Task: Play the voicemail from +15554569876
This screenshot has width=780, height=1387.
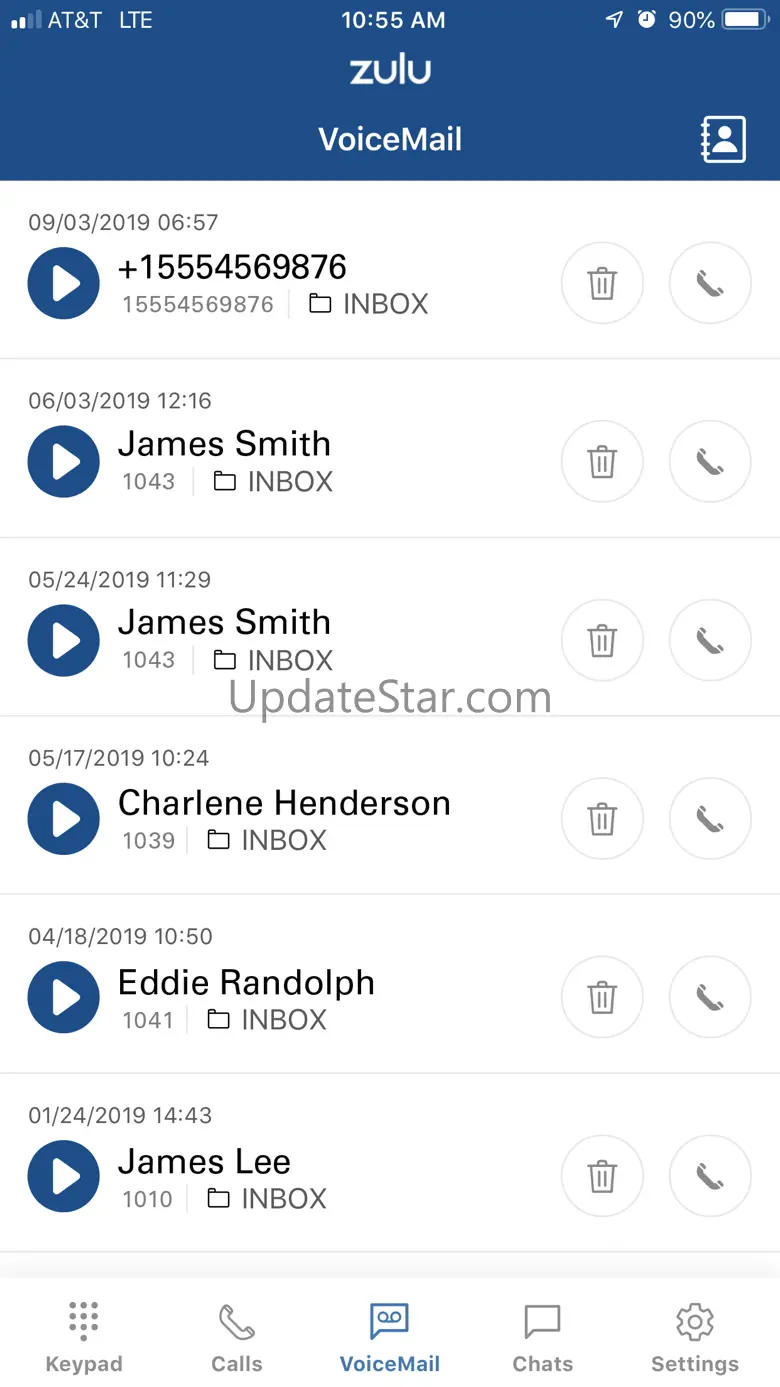Action: coord(64,284)
